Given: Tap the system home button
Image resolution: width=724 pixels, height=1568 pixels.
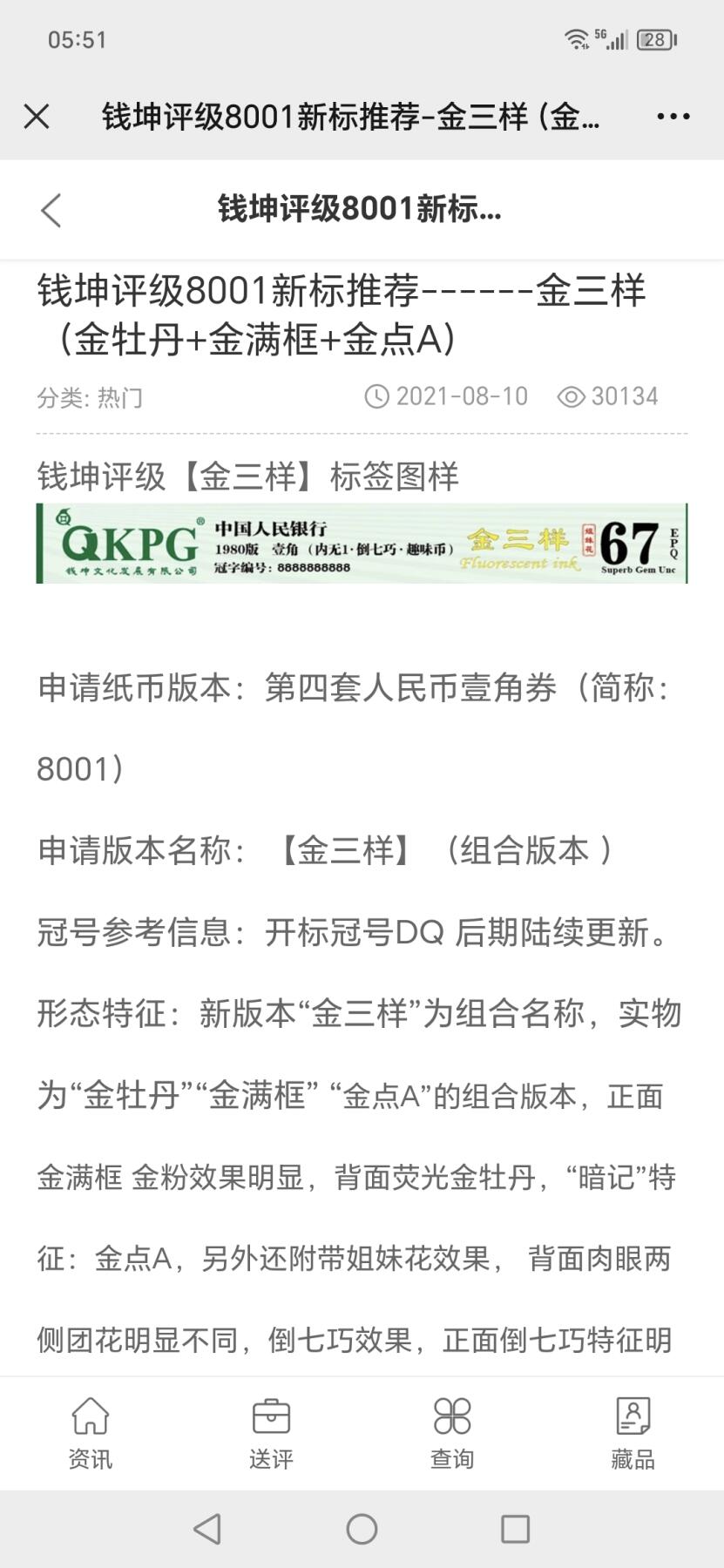Looking at the screenshot, I should pos(362,1529).
